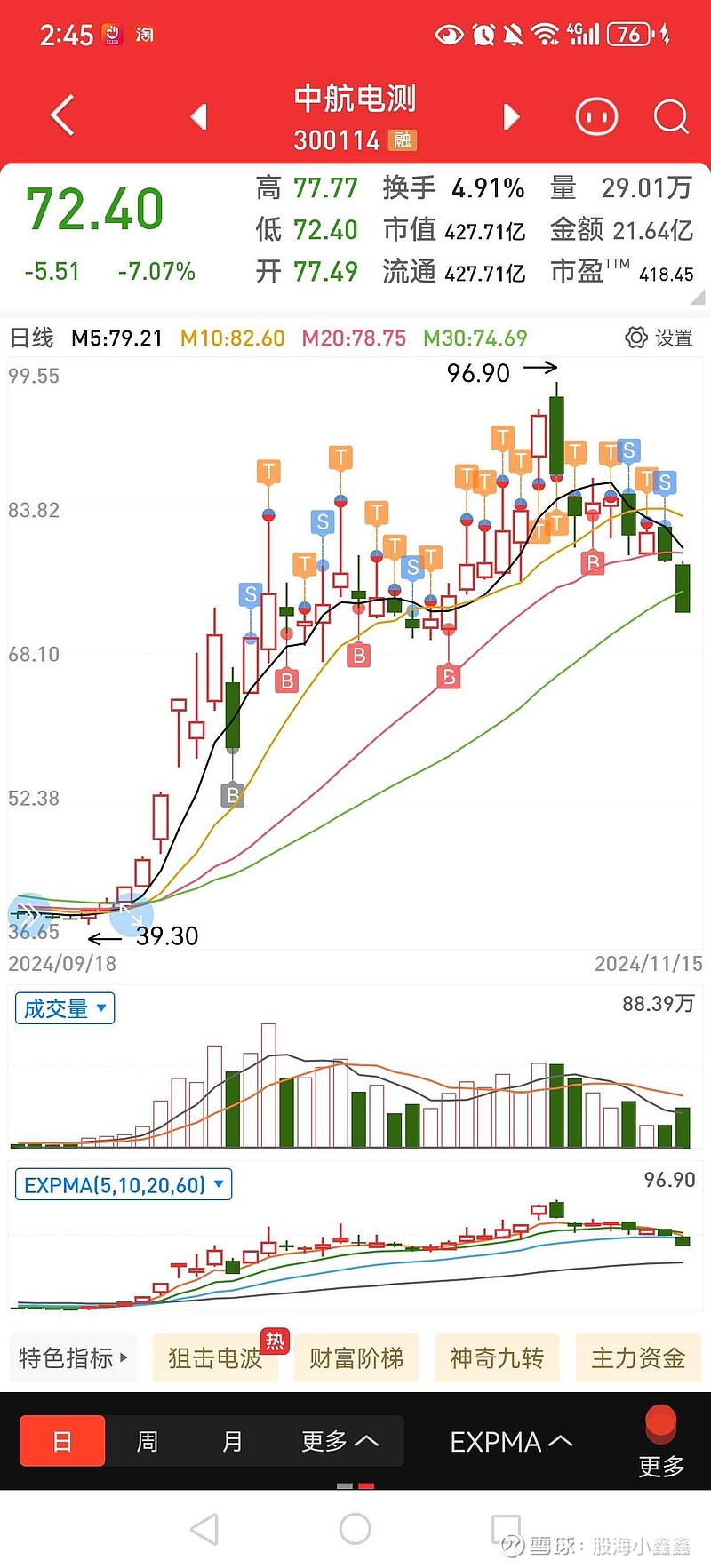Select the 财富阶梯 indicator
The width and height of the screenshot is (711, 1568).
click(x=356, y=1357)
